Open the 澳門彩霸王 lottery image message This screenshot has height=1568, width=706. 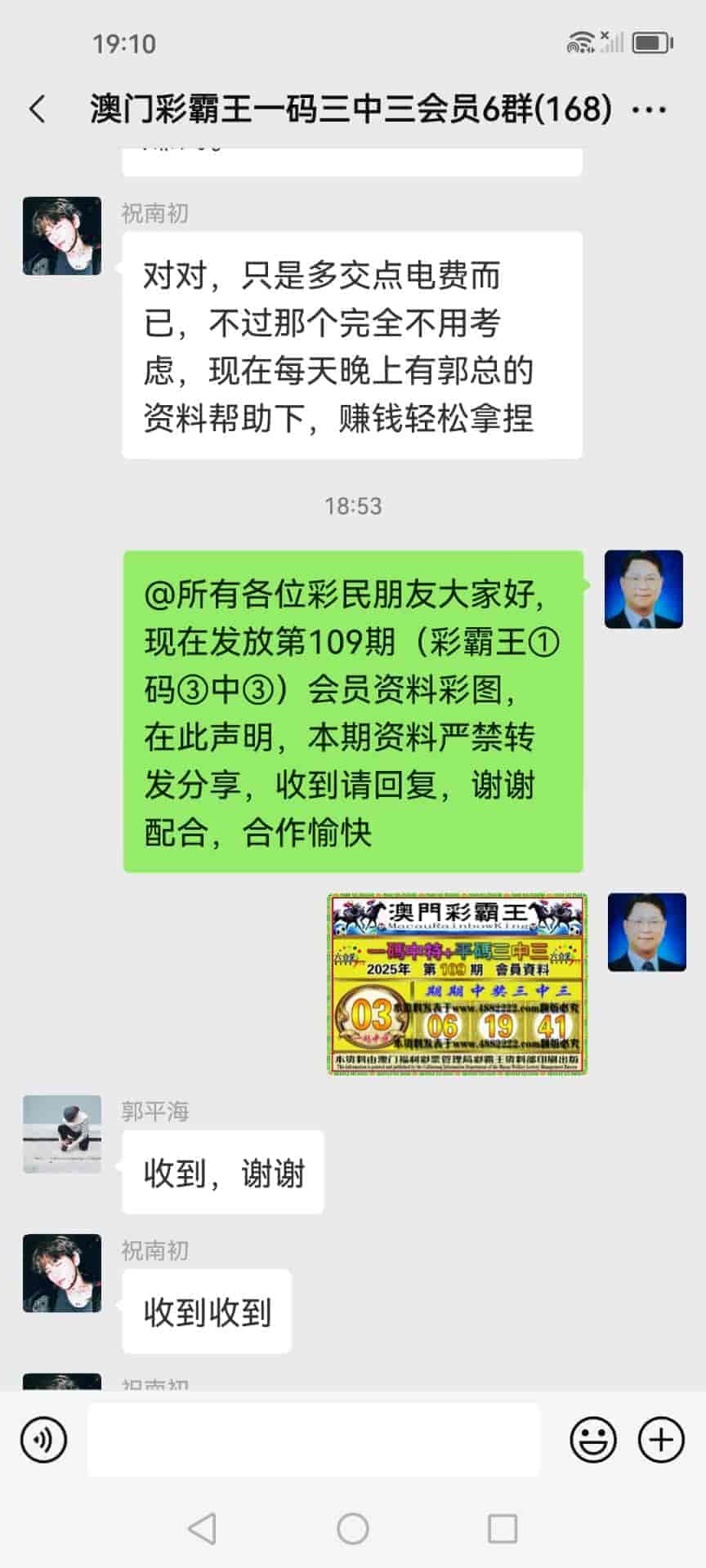[458, 983]
